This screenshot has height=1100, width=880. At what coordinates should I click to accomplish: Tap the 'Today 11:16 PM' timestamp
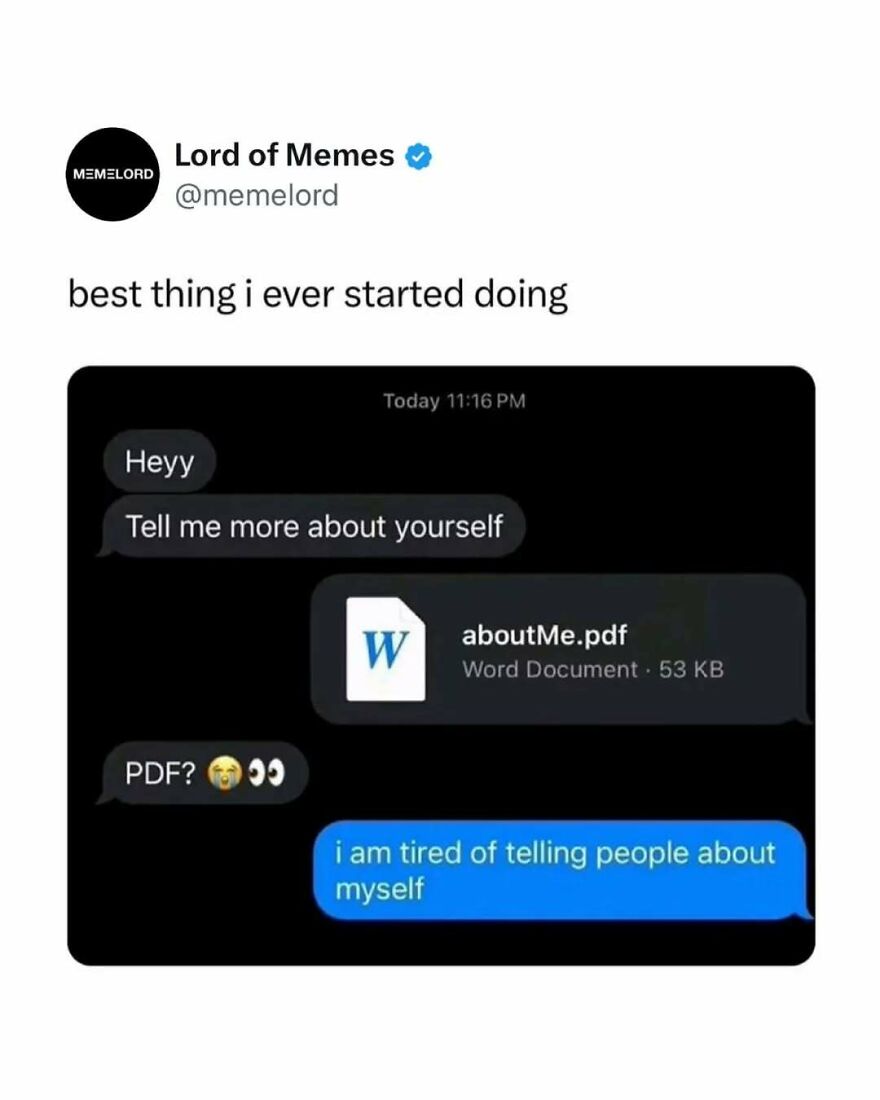point(456,400)
